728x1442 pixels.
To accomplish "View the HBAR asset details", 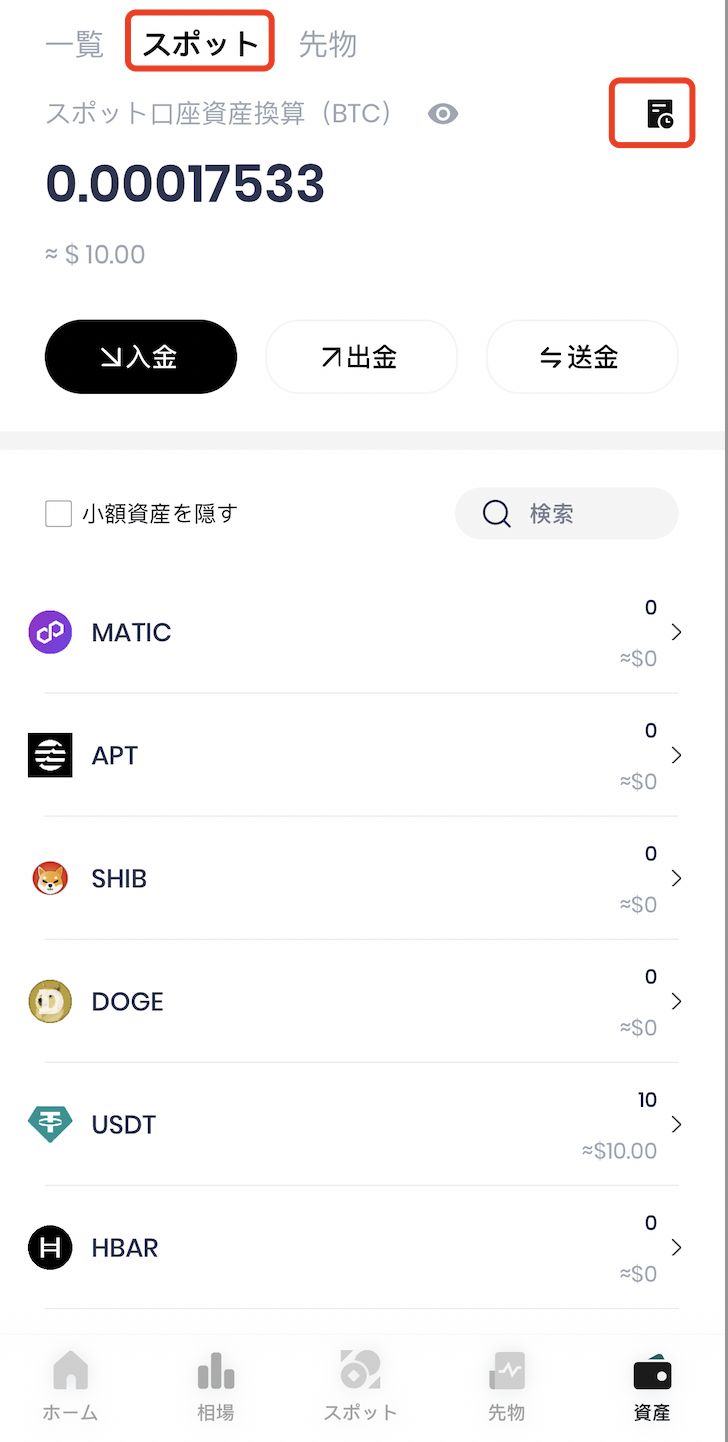I will [x=360, y=1248].
